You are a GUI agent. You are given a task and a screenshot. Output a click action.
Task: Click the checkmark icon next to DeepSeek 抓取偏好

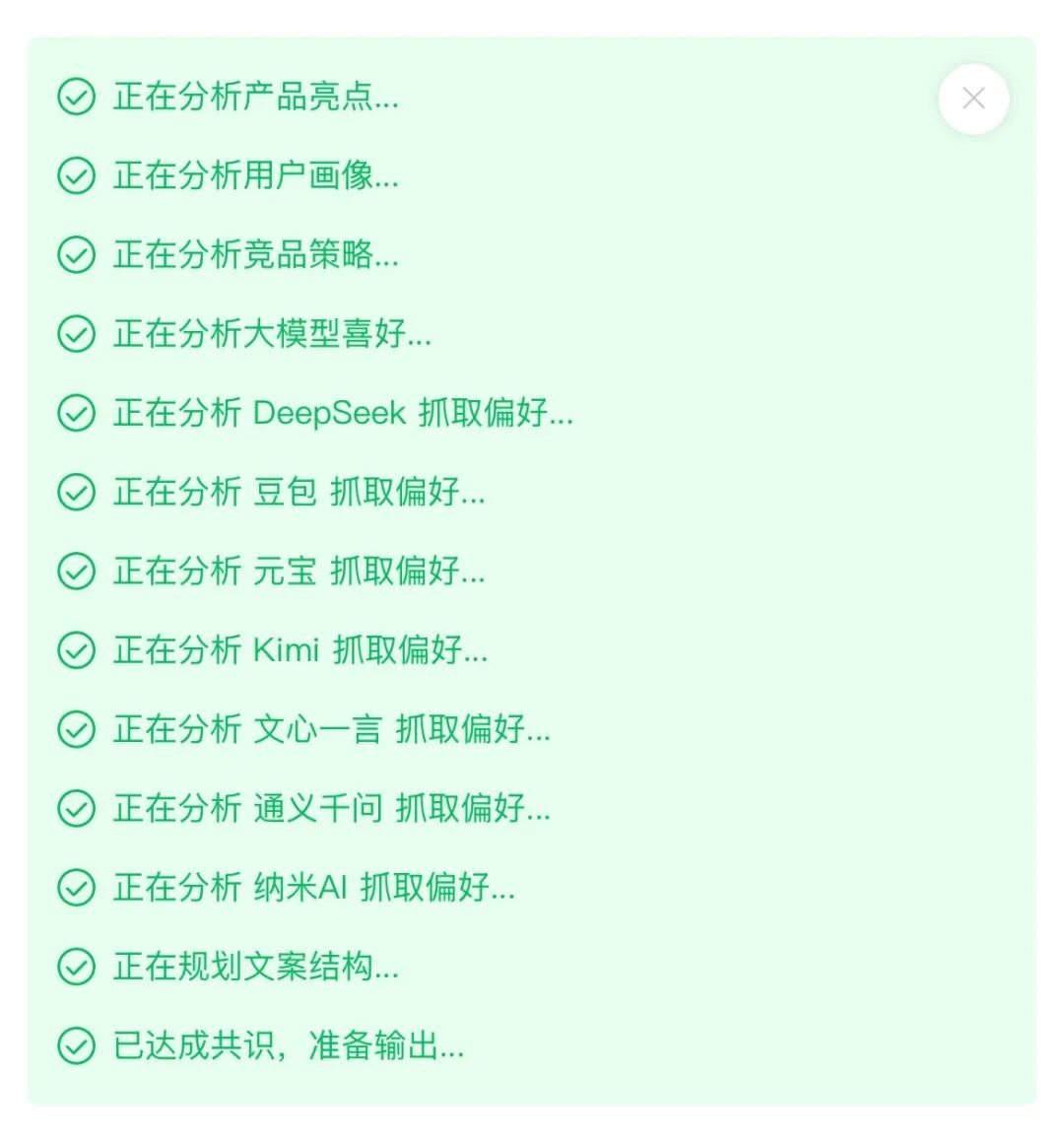coord(77,414)
